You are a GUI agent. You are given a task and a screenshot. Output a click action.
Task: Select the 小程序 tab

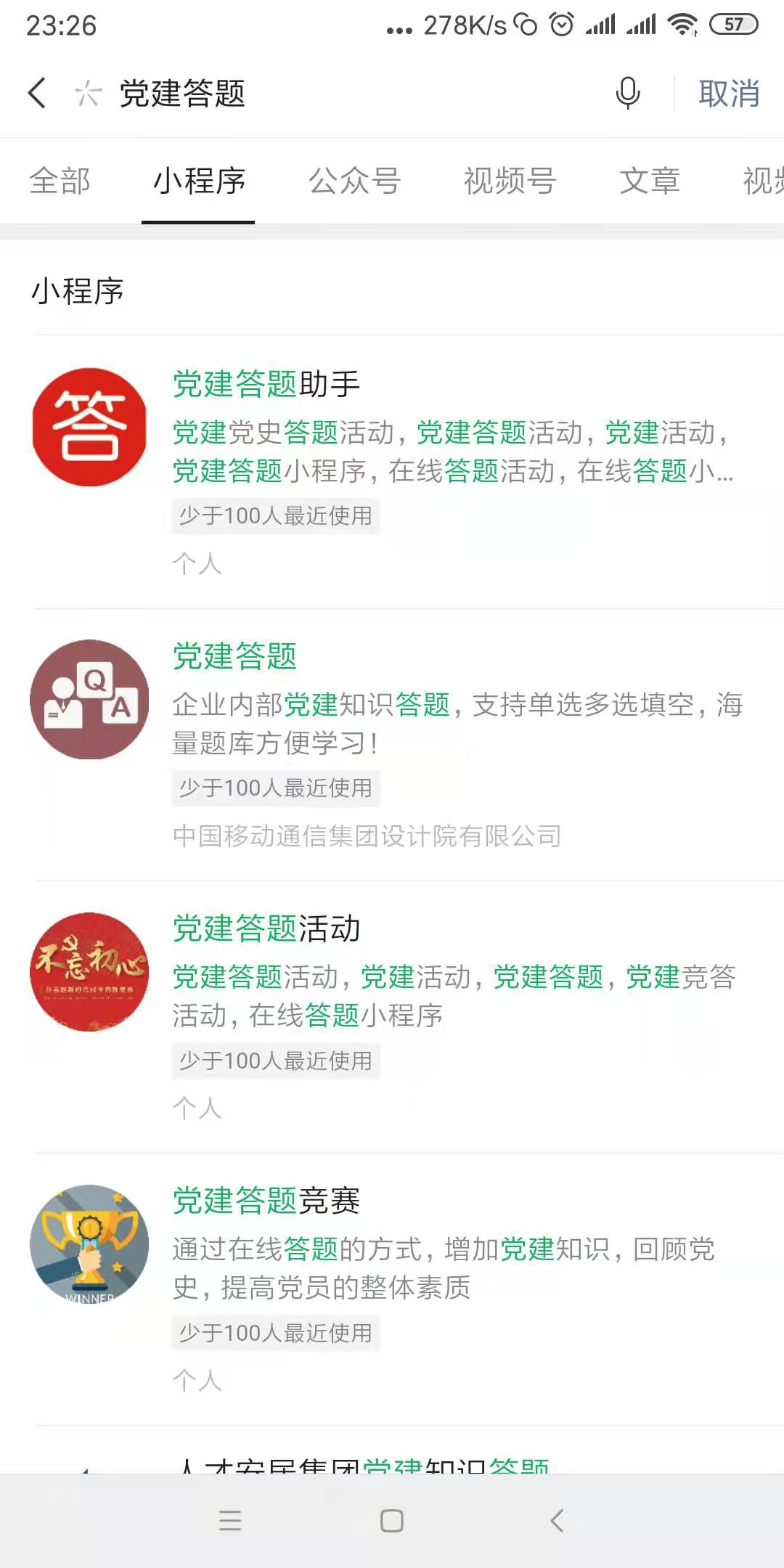199,181
